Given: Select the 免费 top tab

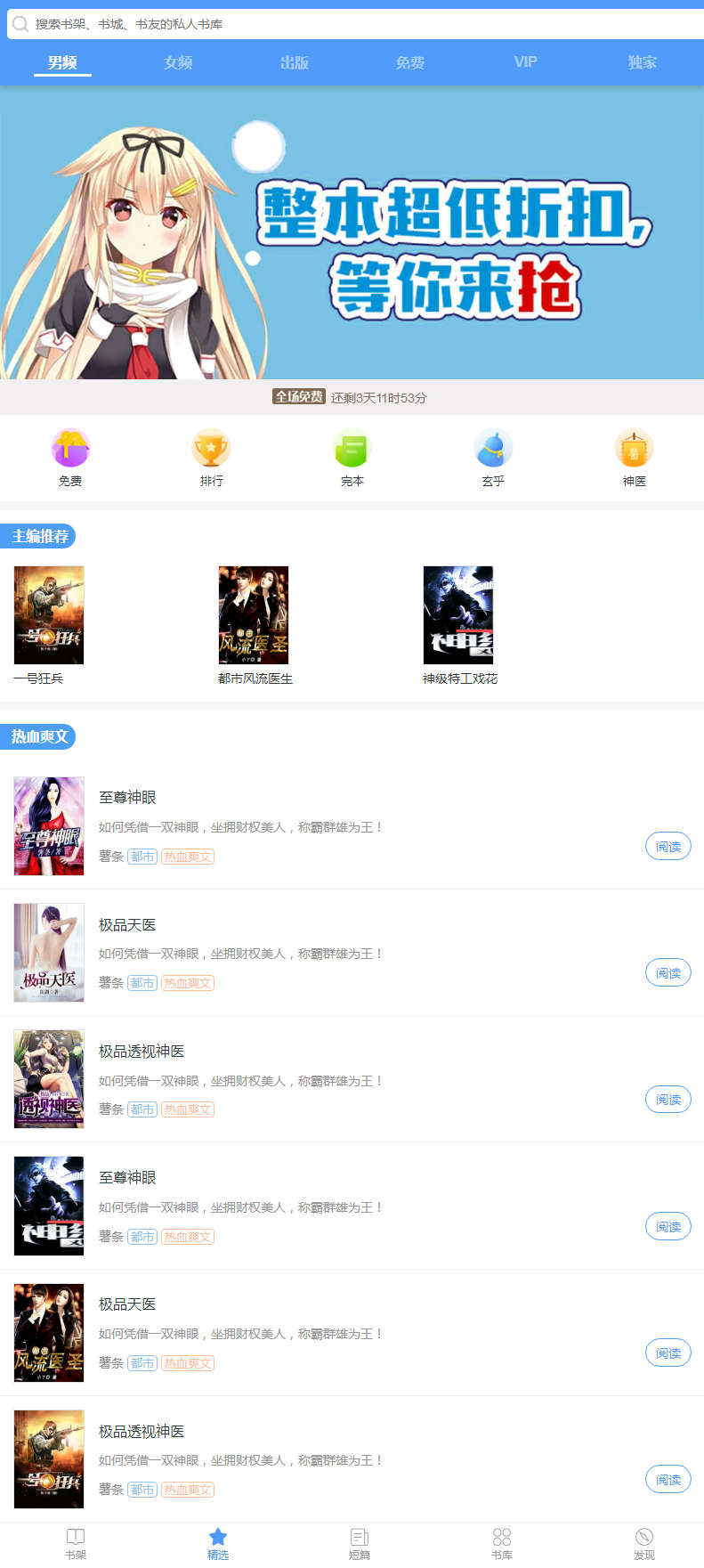Looking at the screenshot, I should tap(409, 62).
